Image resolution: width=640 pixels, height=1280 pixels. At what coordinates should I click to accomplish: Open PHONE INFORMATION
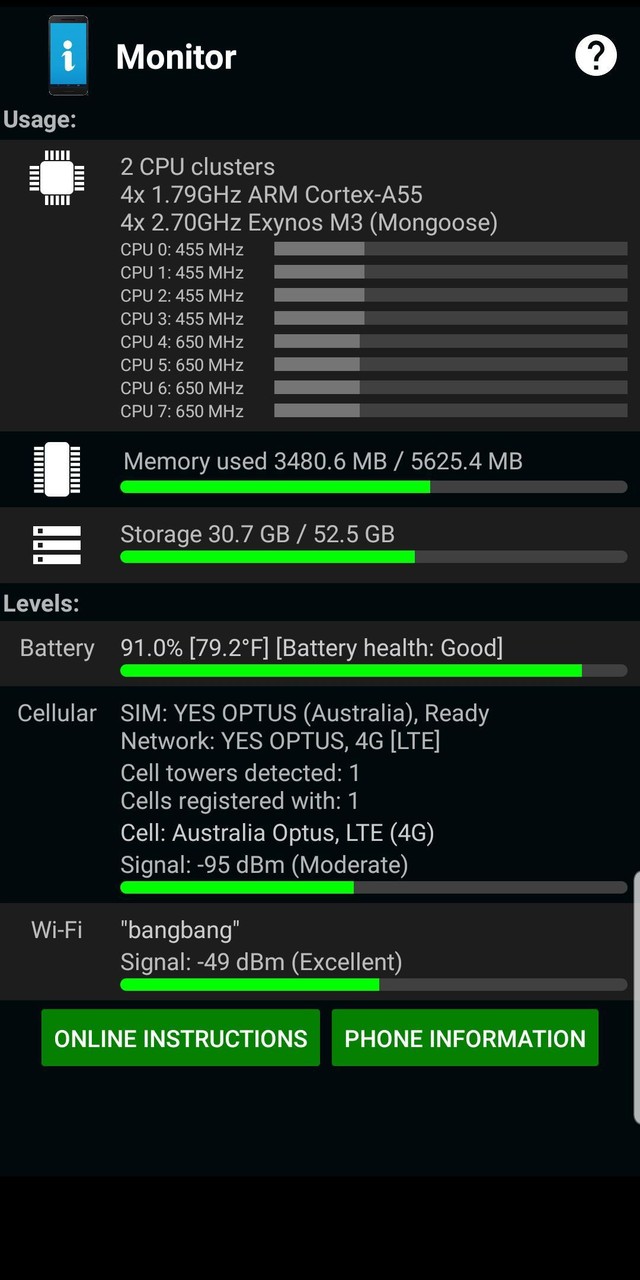(465, 1038)
